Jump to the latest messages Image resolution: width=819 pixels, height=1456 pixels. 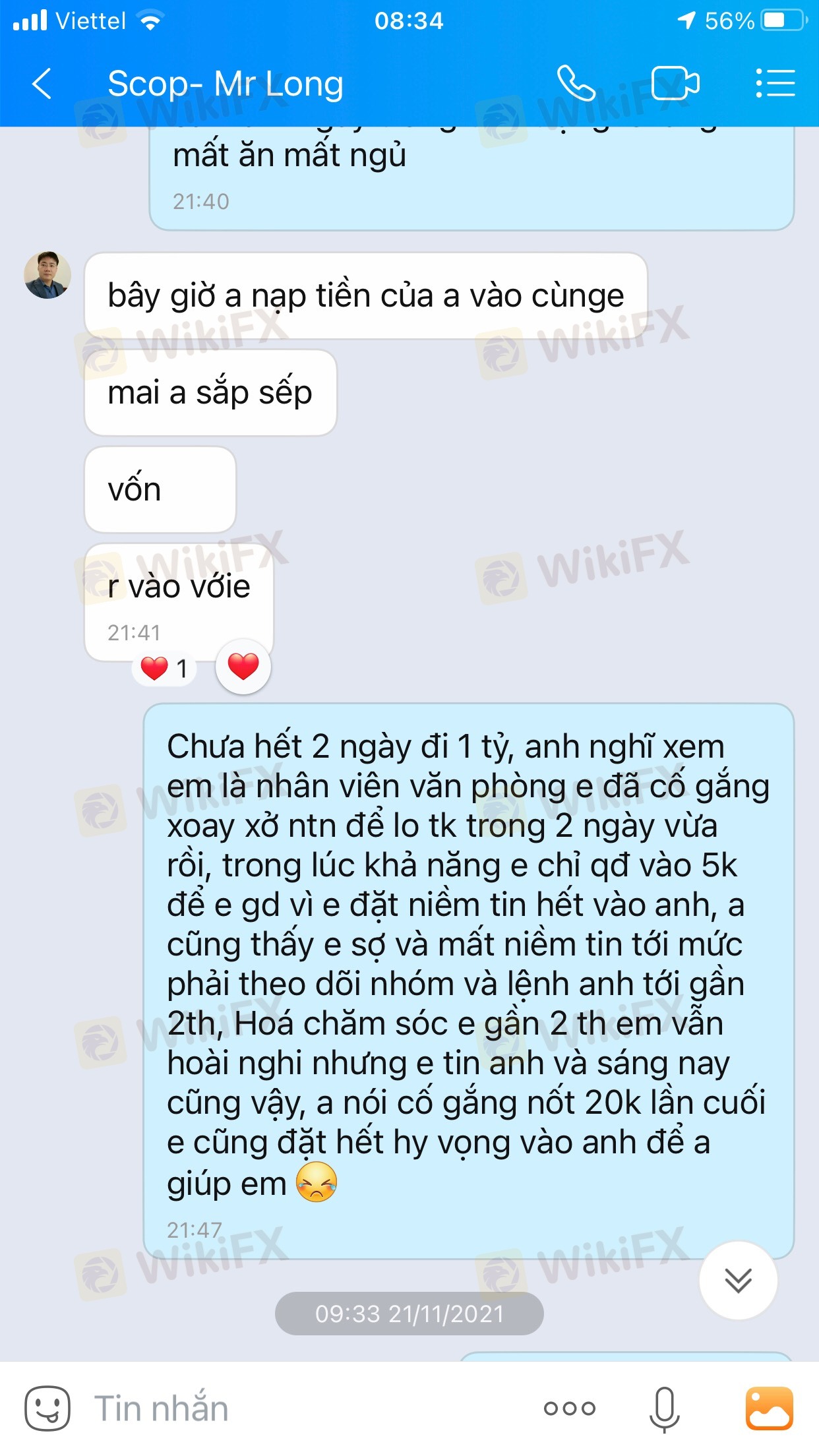pyautogui.click(x=738, y=1280)
